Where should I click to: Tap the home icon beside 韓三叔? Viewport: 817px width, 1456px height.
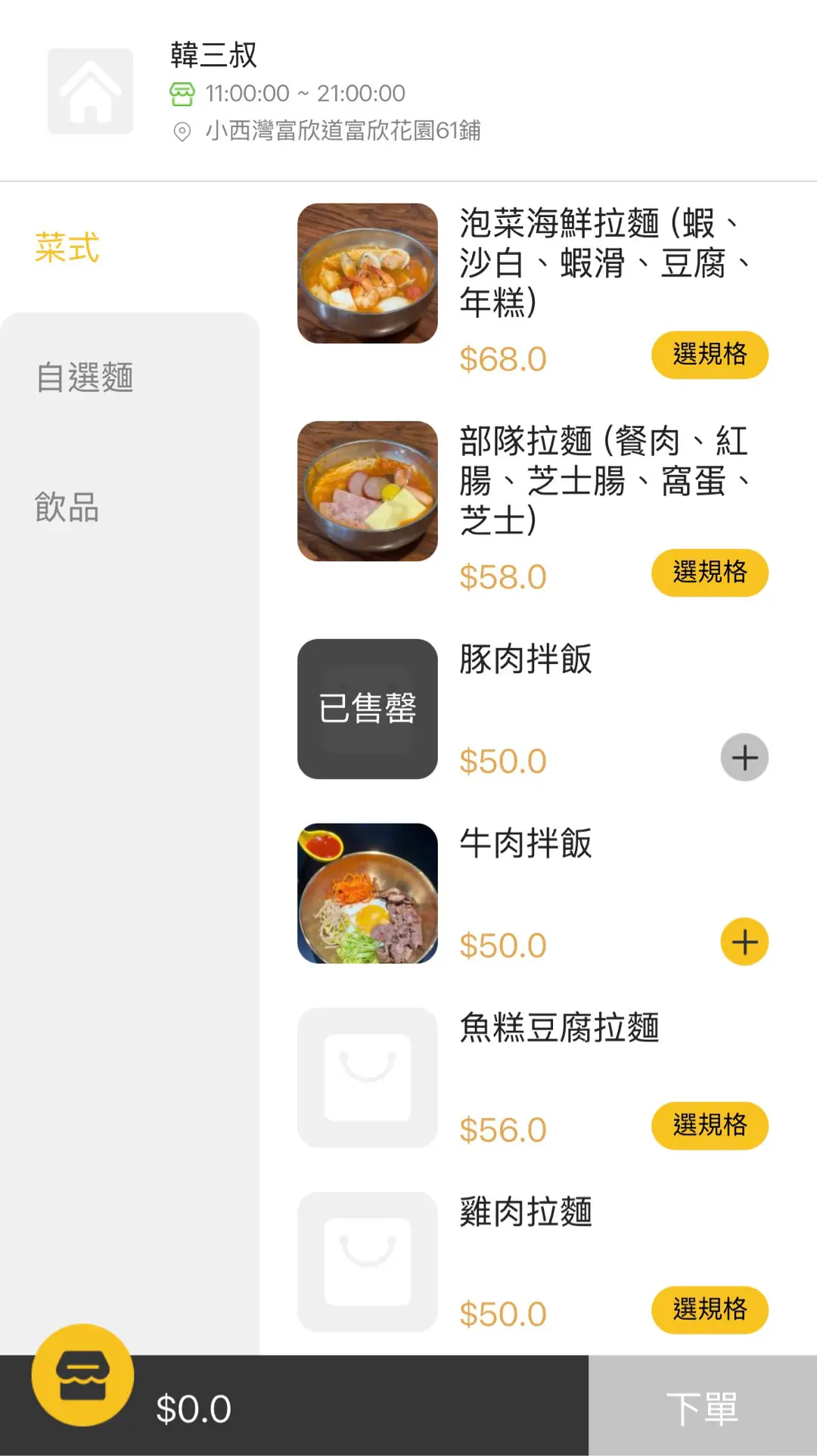point(91,92)
